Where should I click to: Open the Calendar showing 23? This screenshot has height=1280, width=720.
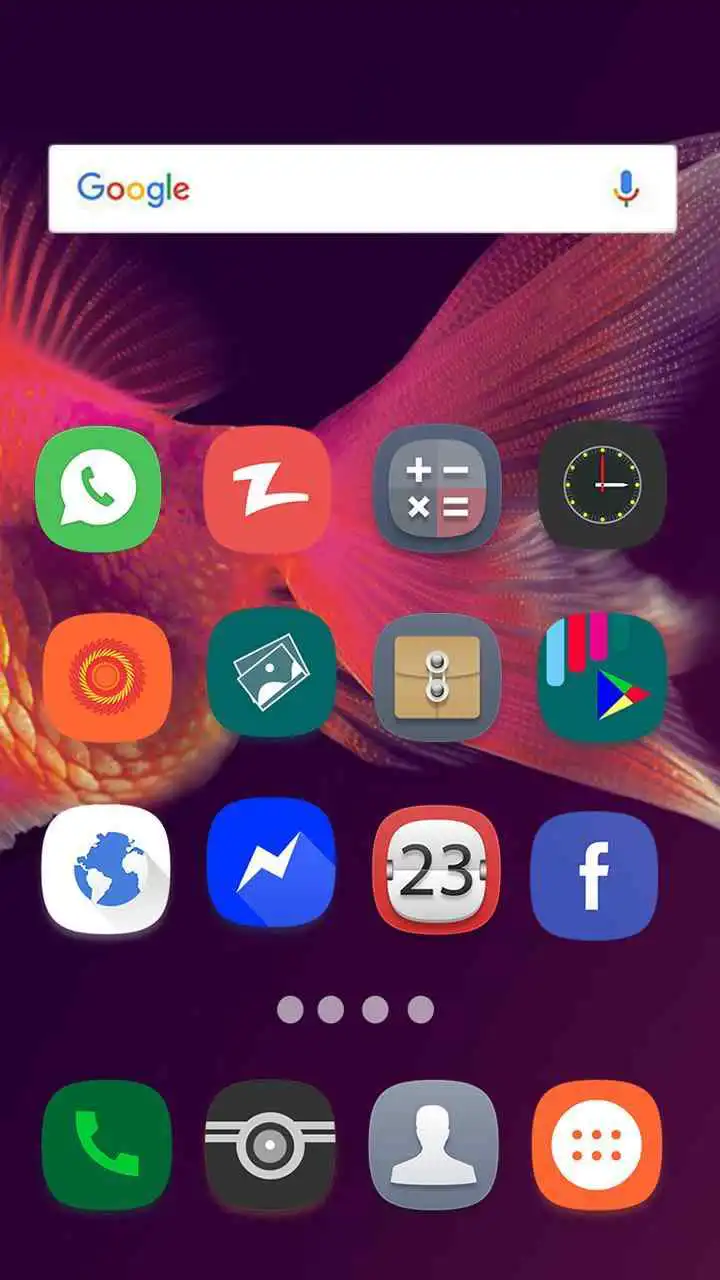pos(436,870)
